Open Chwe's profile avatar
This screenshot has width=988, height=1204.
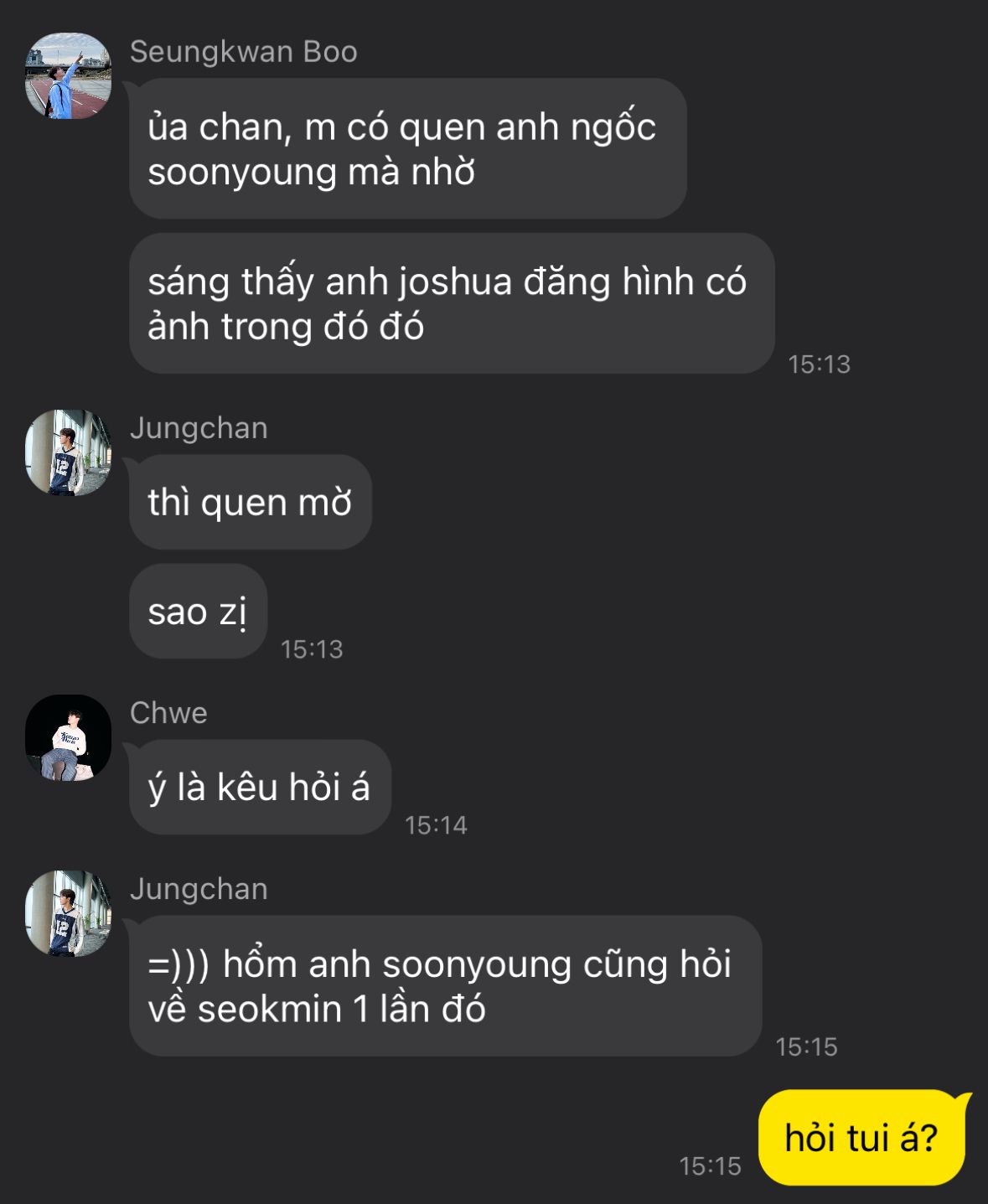click(x=68, y=737)
